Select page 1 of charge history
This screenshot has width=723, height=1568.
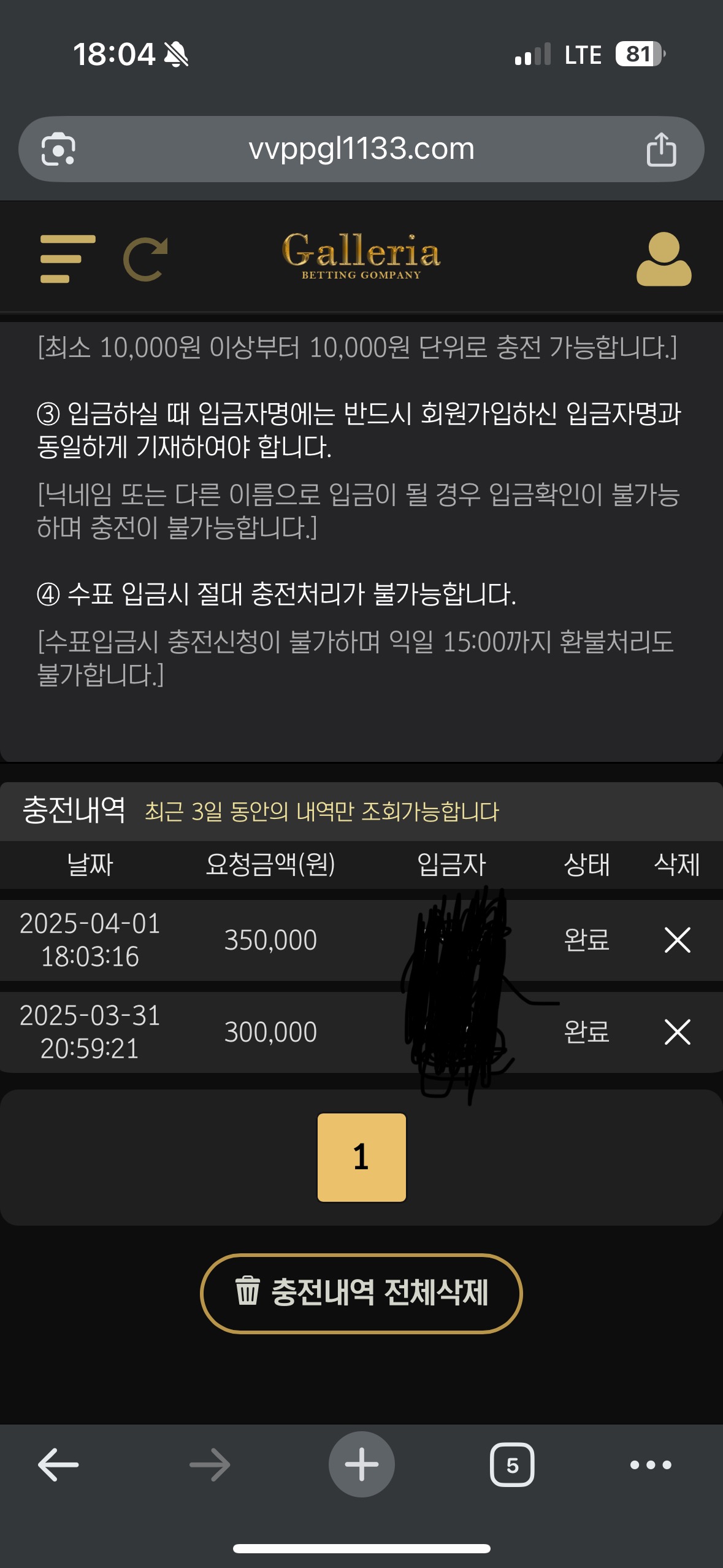coord(361,1157)
